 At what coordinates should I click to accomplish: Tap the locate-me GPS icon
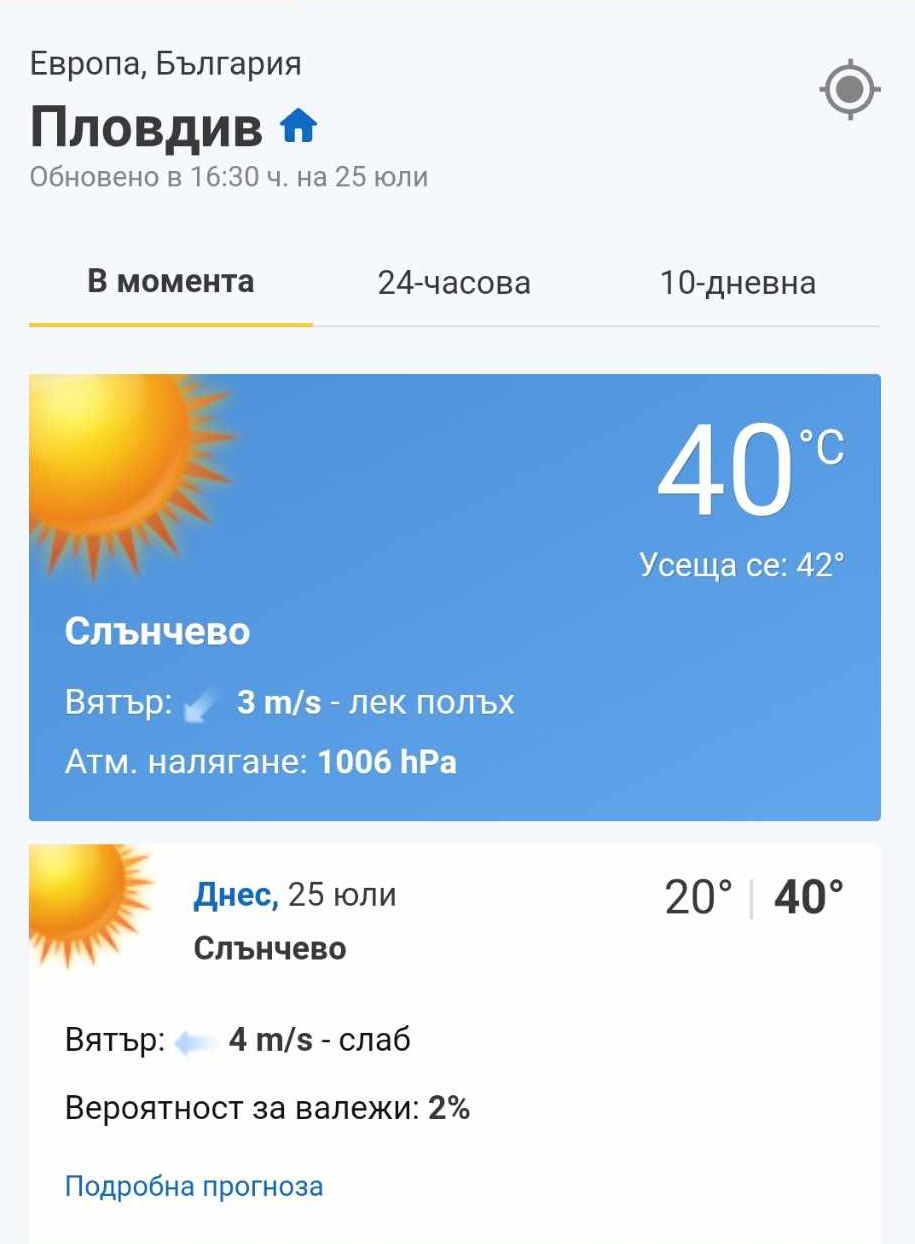pyautogui.click(x=849, y=90)
